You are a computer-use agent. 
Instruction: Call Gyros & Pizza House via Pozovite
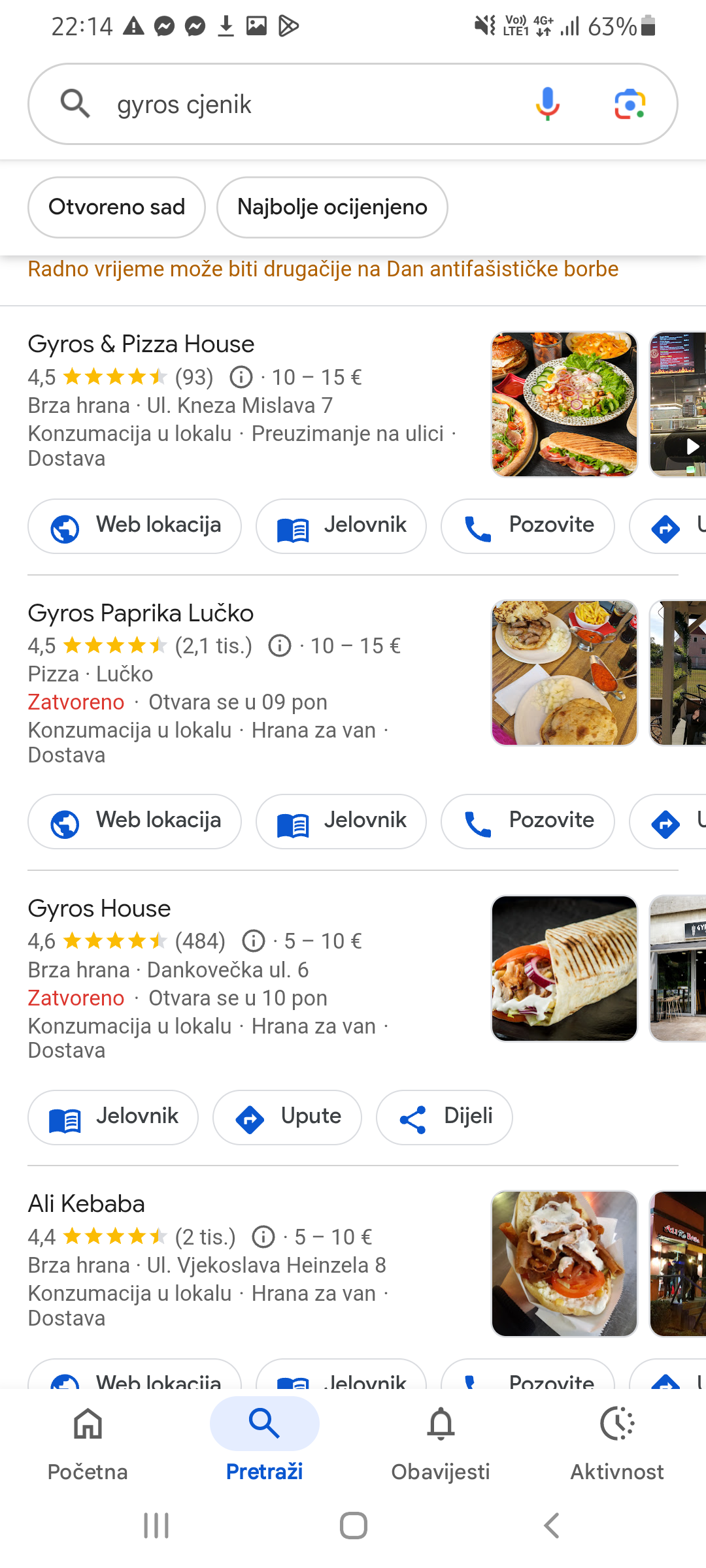click(528, 526)
